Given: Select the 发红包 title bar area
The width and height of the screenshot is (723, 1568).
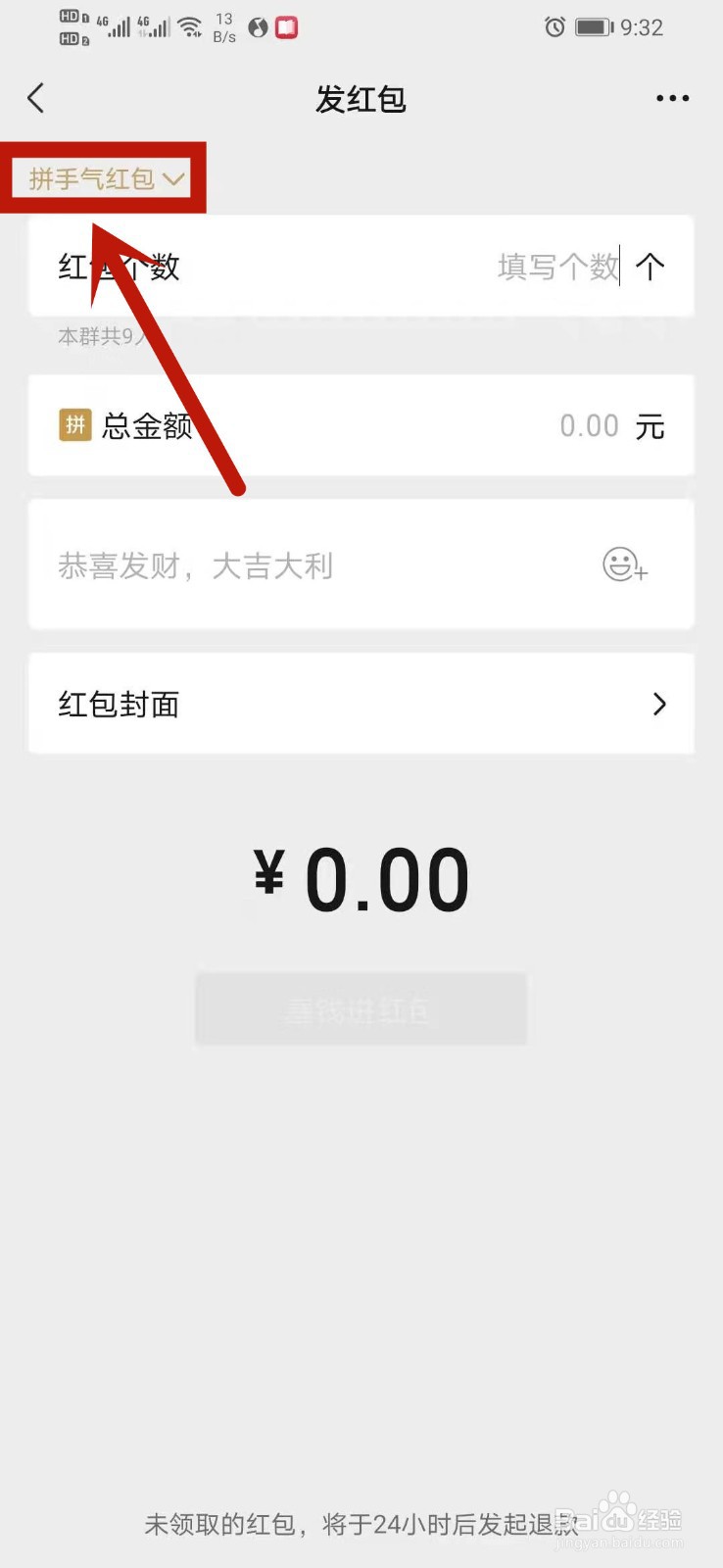Looking at the screenshot, I should pos(361,98).
